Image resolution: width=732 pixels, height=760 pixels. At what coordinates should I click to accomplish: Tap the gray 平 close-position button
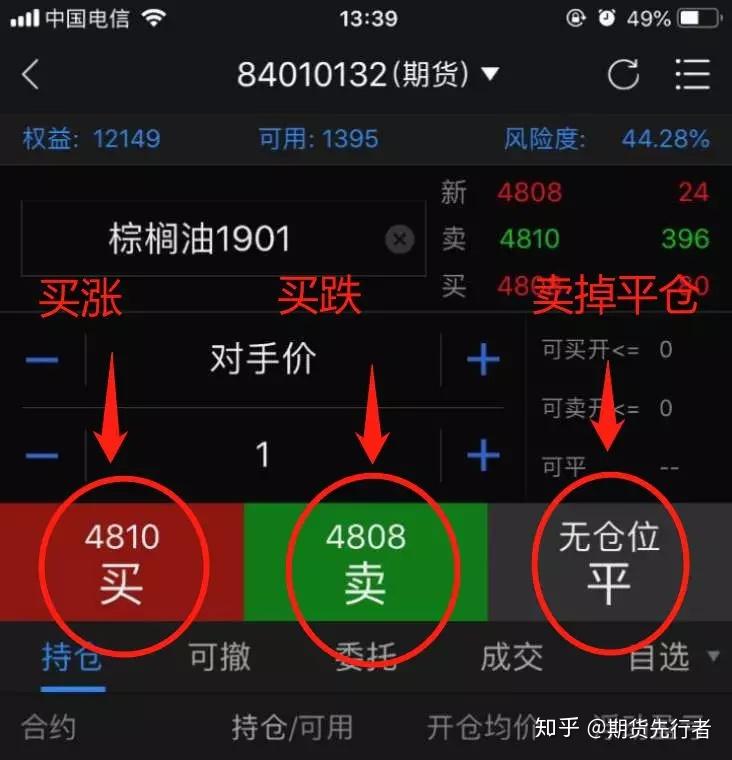click(x=609, y=563)
